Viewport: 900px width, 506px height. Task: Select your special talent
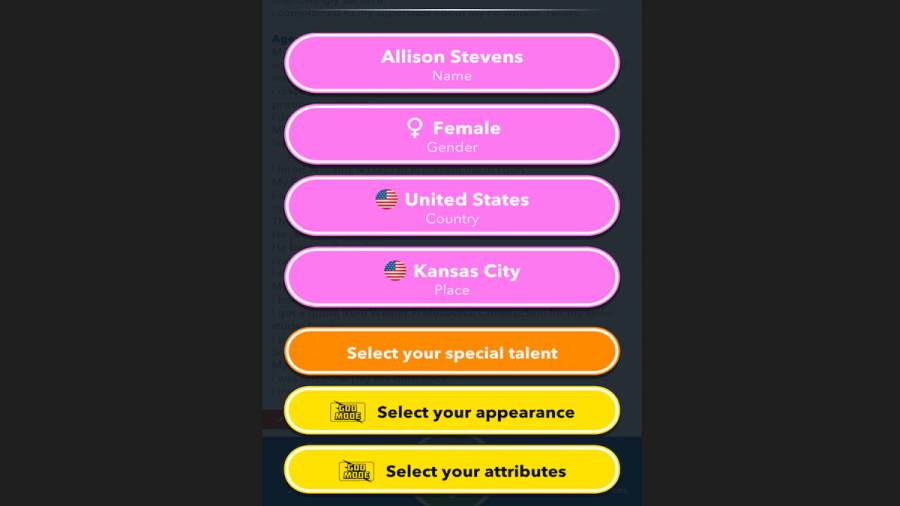pos(452,352)
